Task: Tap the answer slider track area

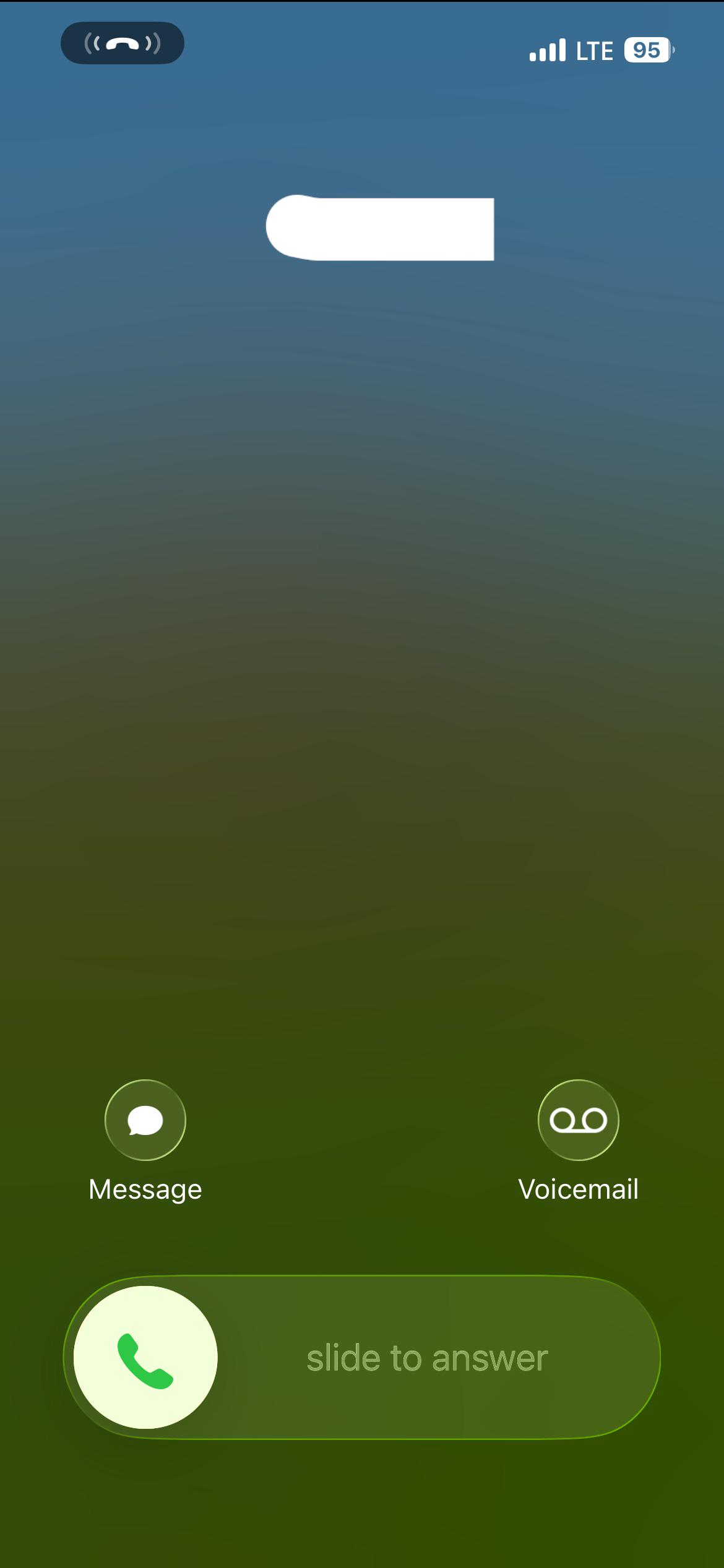Action: point(433,1357)
